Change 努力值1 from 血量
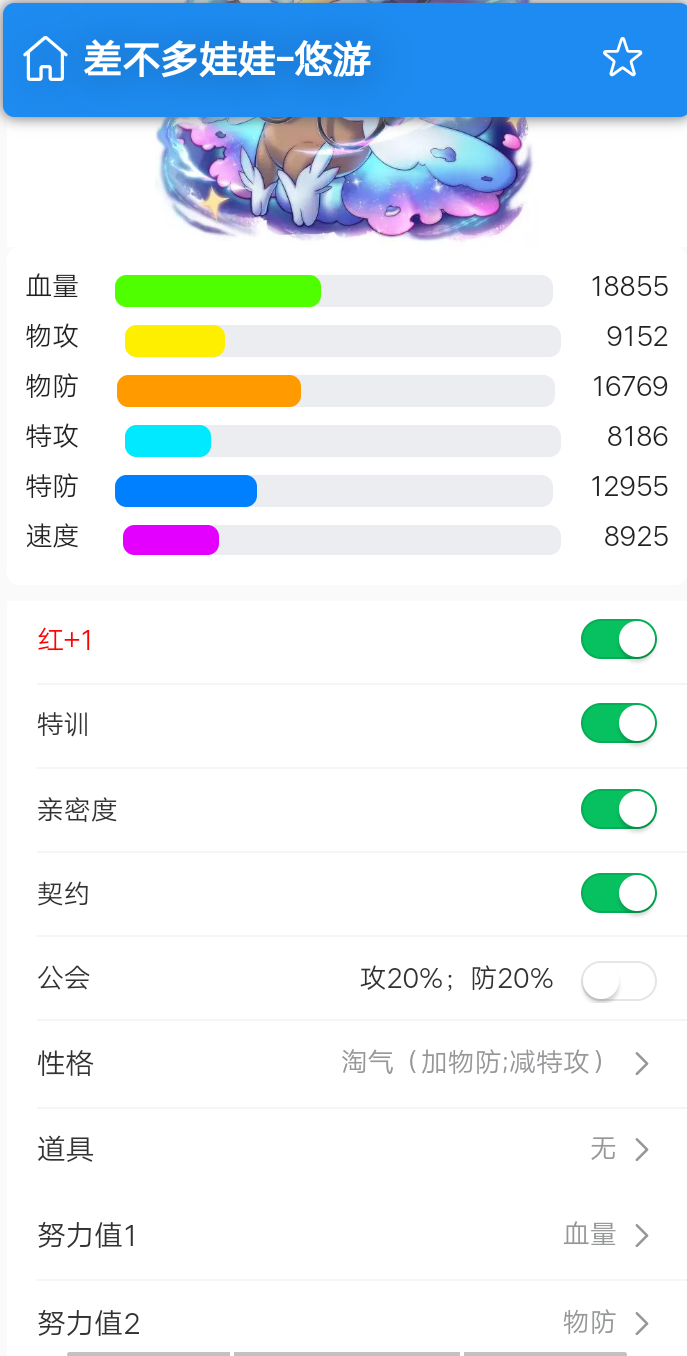Image resolution: width=687 pixels, height=1356 pixels. tap(343, 1236)
